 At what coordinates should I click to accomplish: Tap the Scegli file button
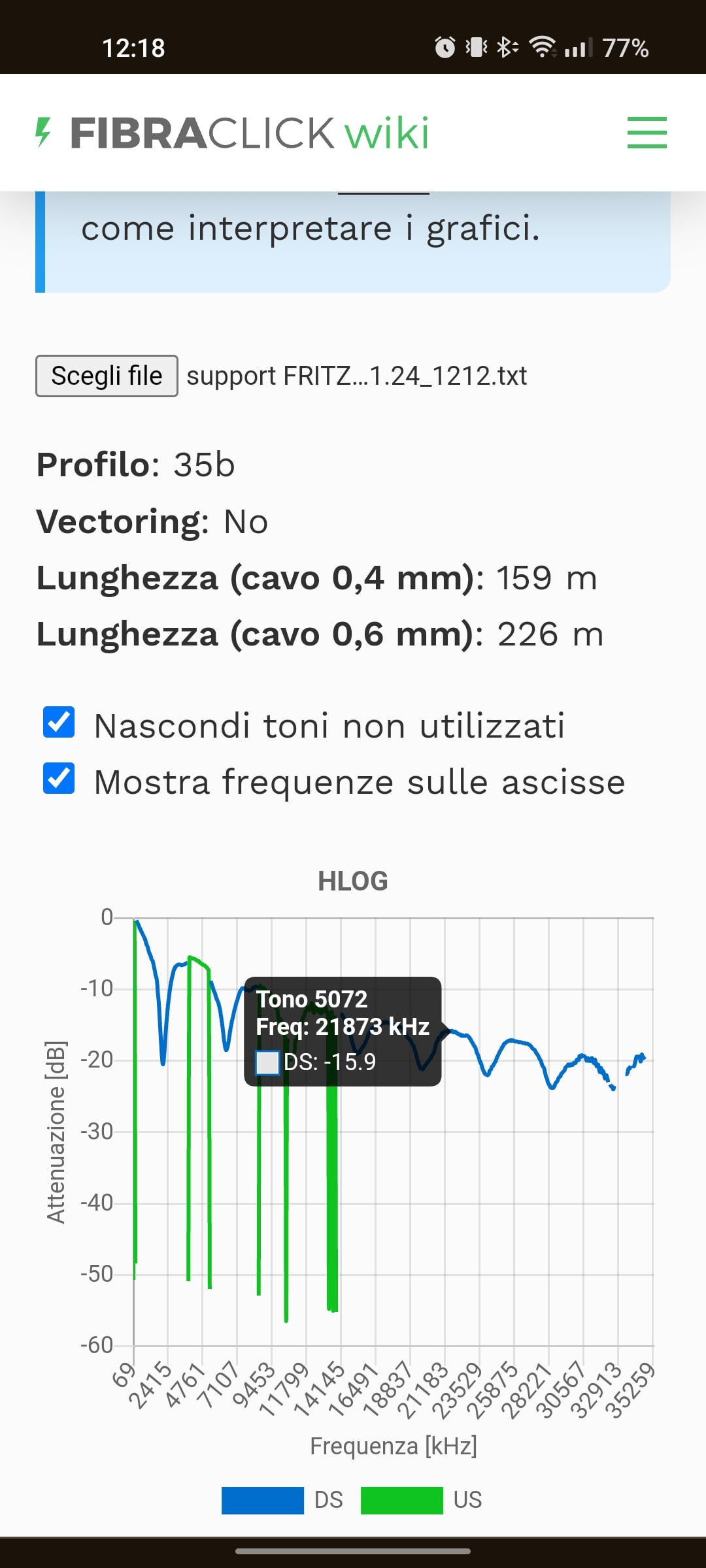click(x=107, y=376)
